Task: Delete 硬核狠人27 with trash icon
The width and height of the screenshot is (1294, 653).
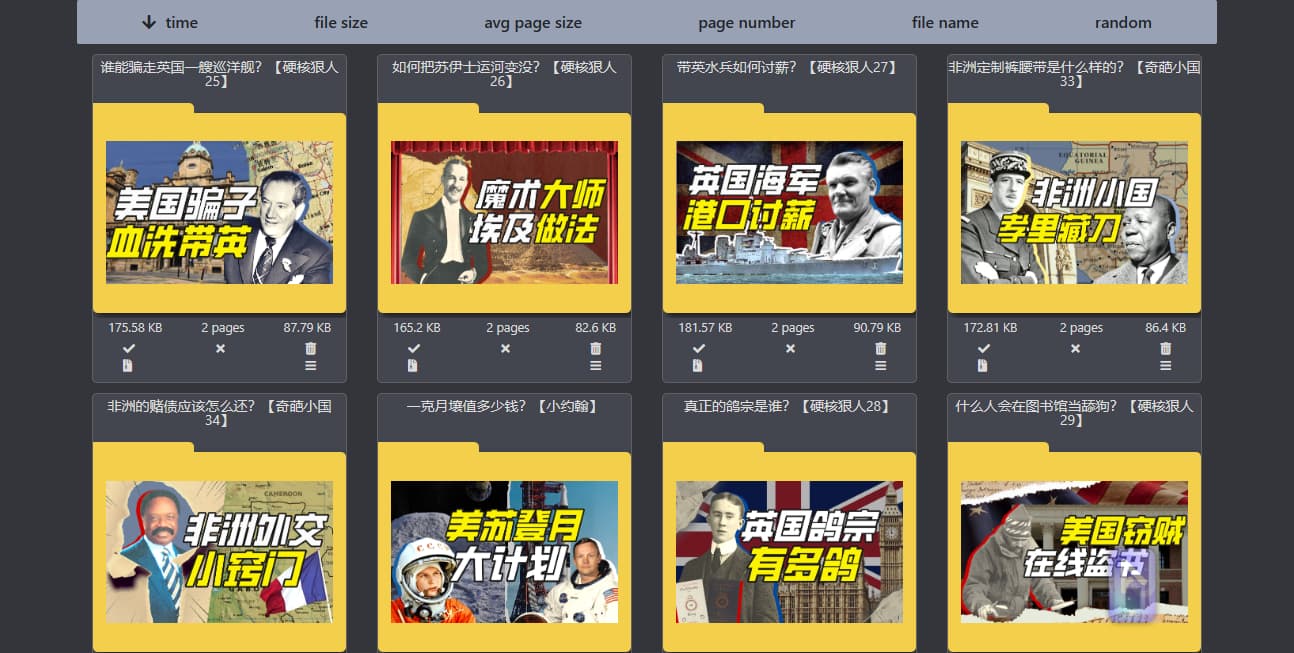Action: coord(881,348)
